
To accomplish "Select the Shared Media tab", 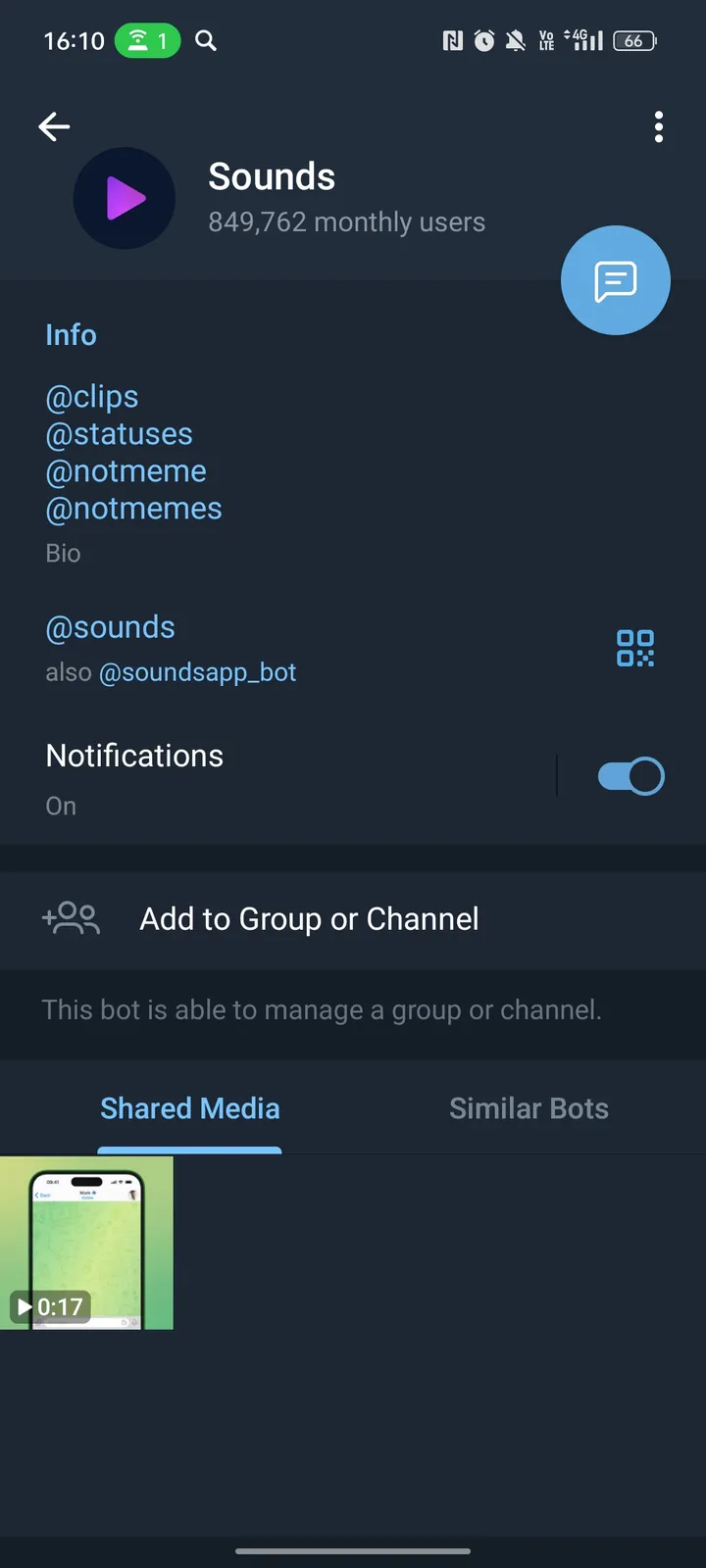I will [189, 1107].
